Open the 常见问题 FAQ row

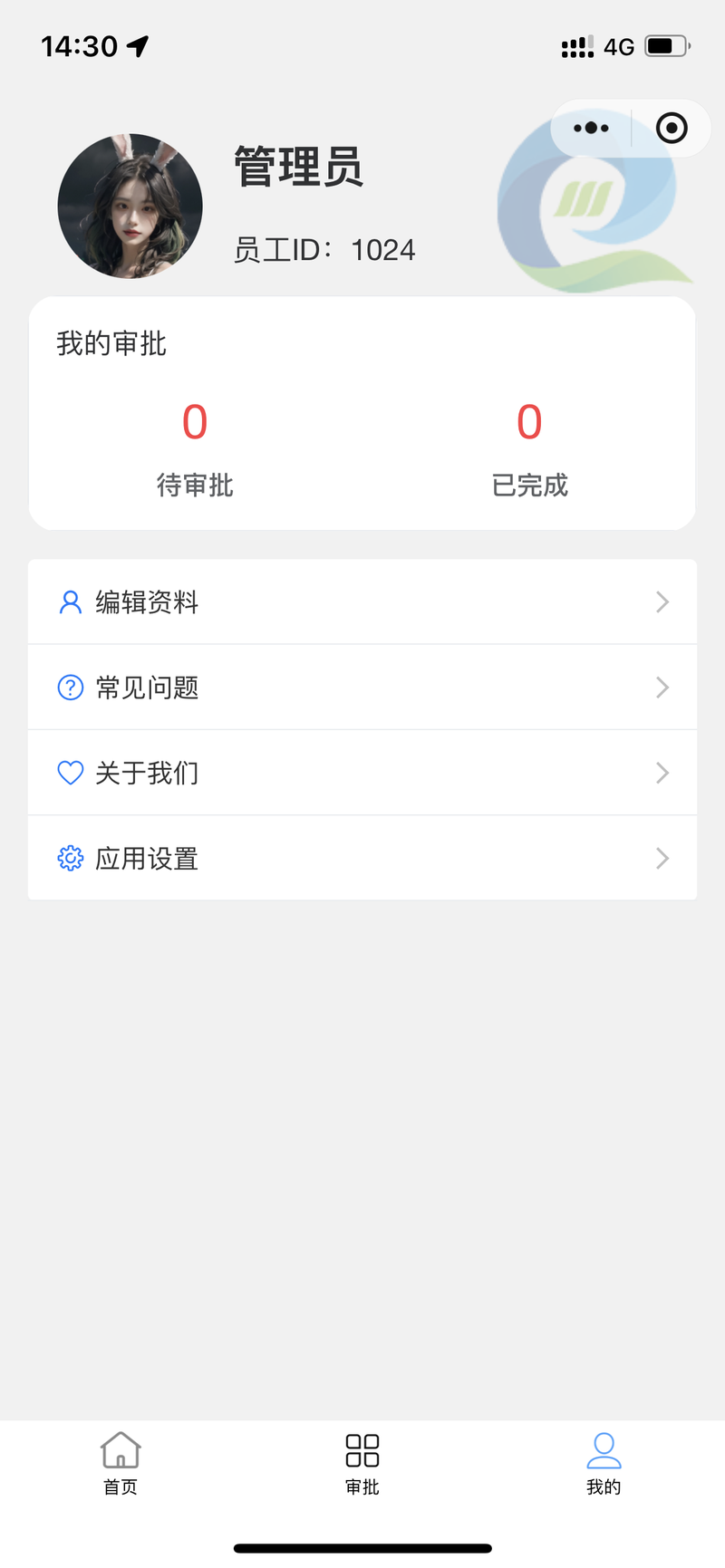tap(362, 688)
